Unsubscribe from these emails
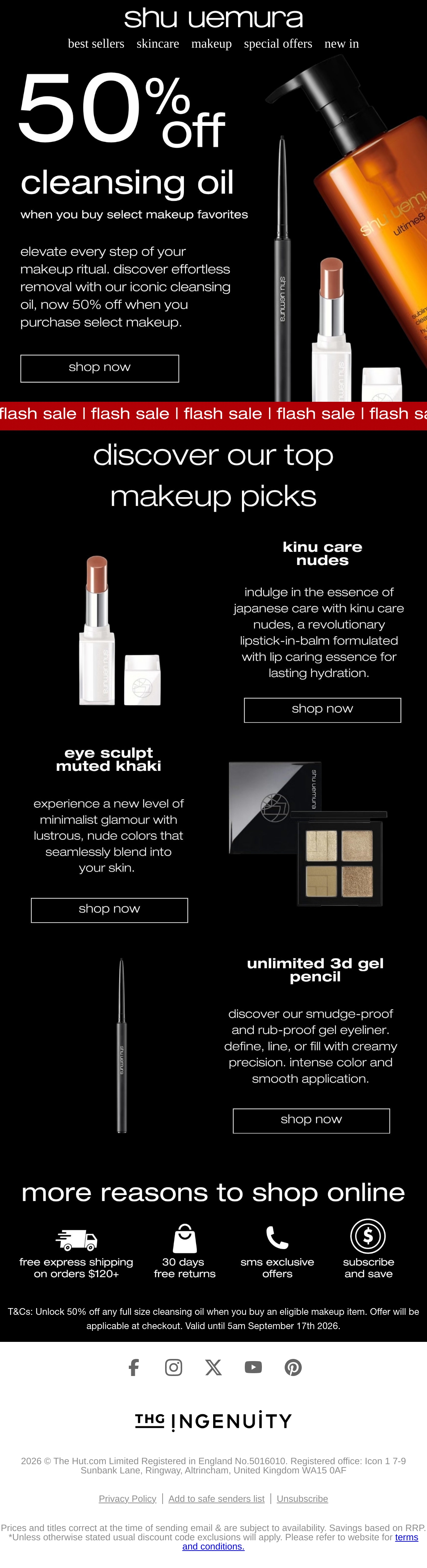Viewport: 427px width, 1568px height. coord(302,1498)
